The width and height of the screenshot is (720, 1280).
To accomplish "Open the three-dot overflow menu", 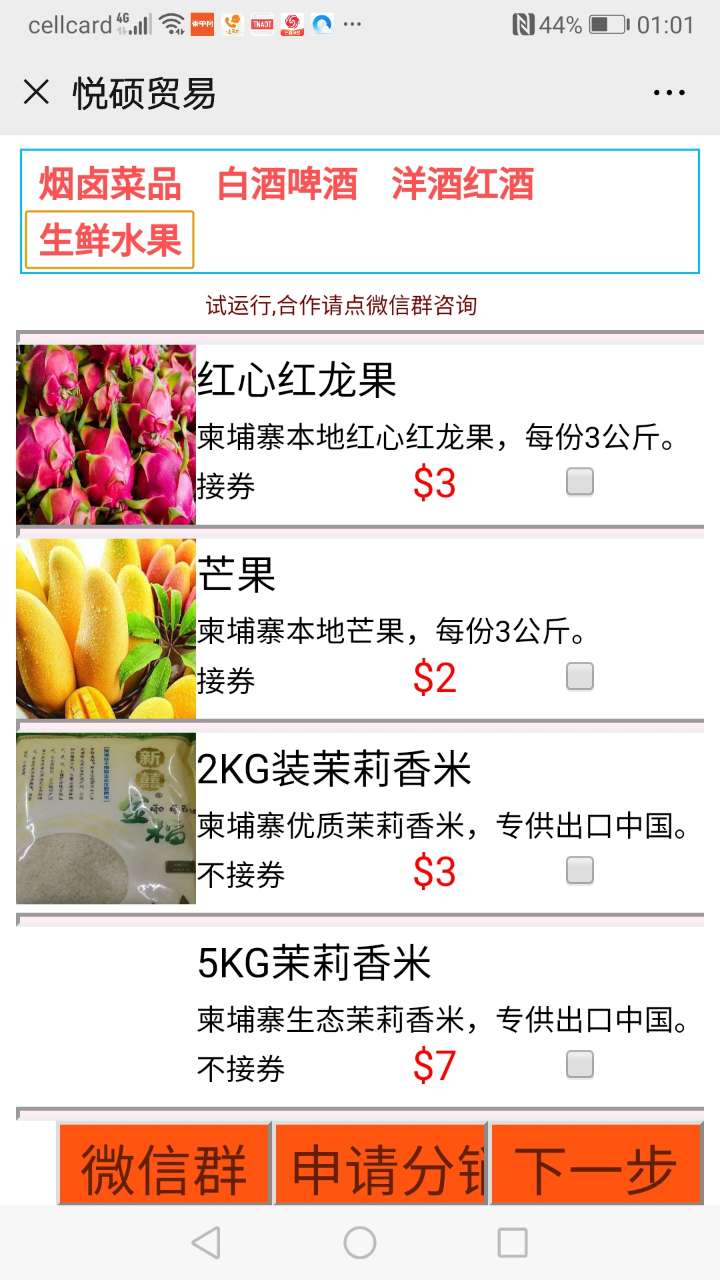I will pos(669,93).
